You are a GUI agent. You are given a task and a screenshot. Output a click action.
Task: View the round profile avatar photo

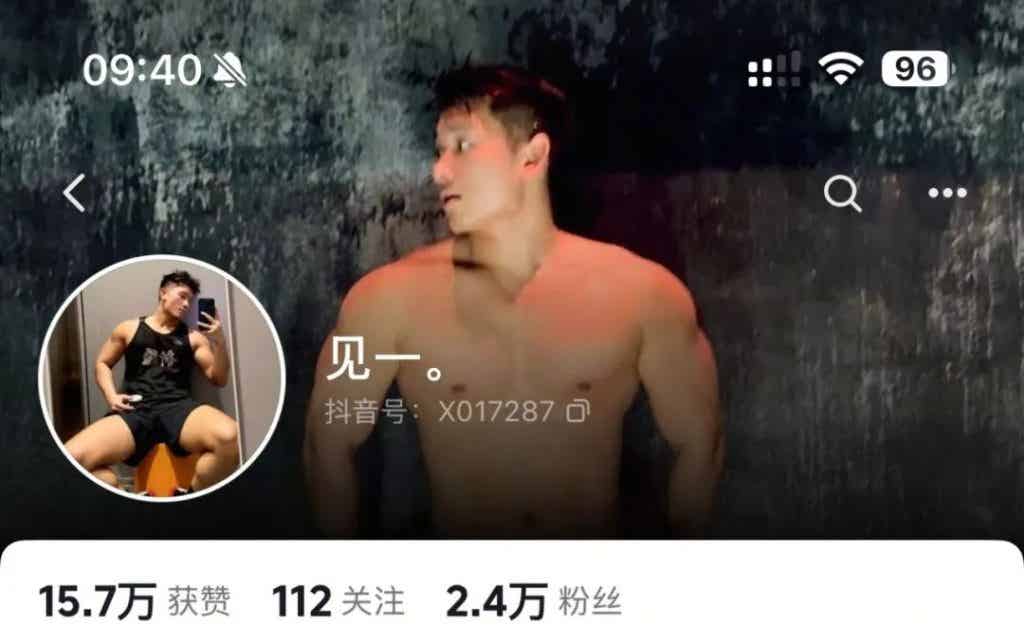162,378
